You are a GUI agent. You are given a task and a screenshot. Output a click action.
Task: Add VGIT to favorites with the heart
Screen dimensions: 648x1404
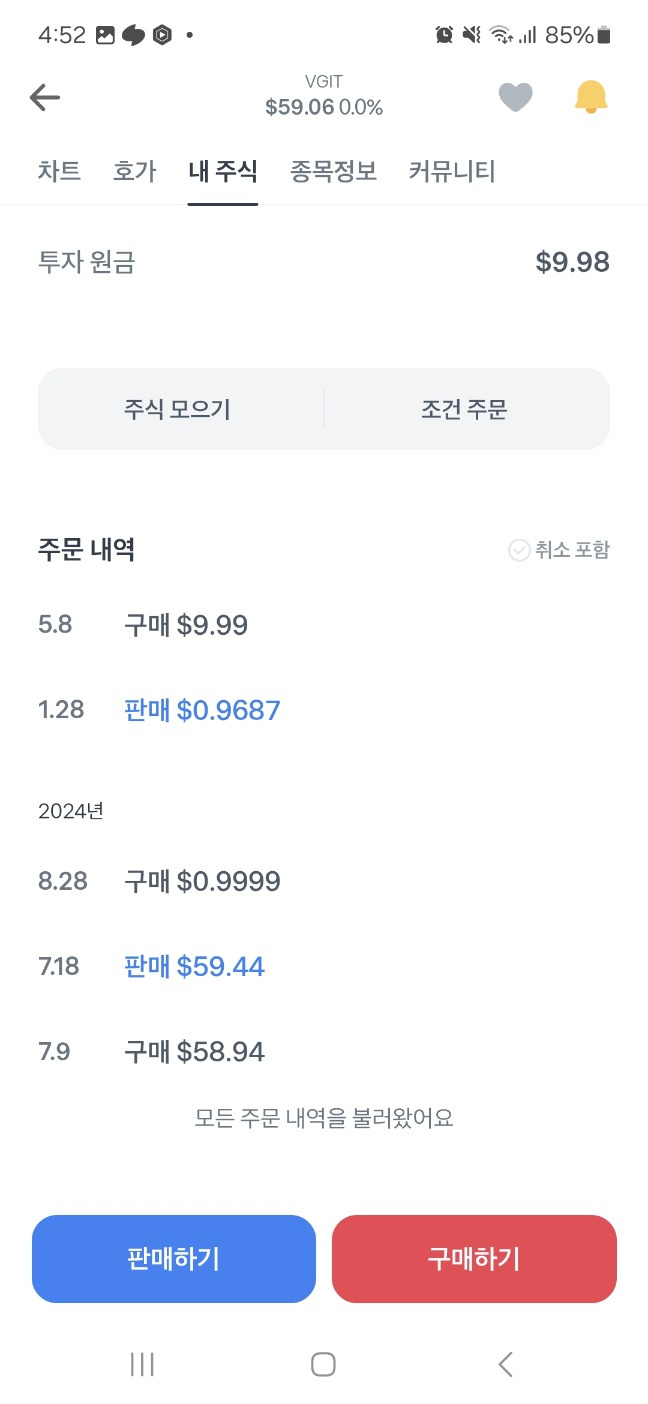pos(515,97)
